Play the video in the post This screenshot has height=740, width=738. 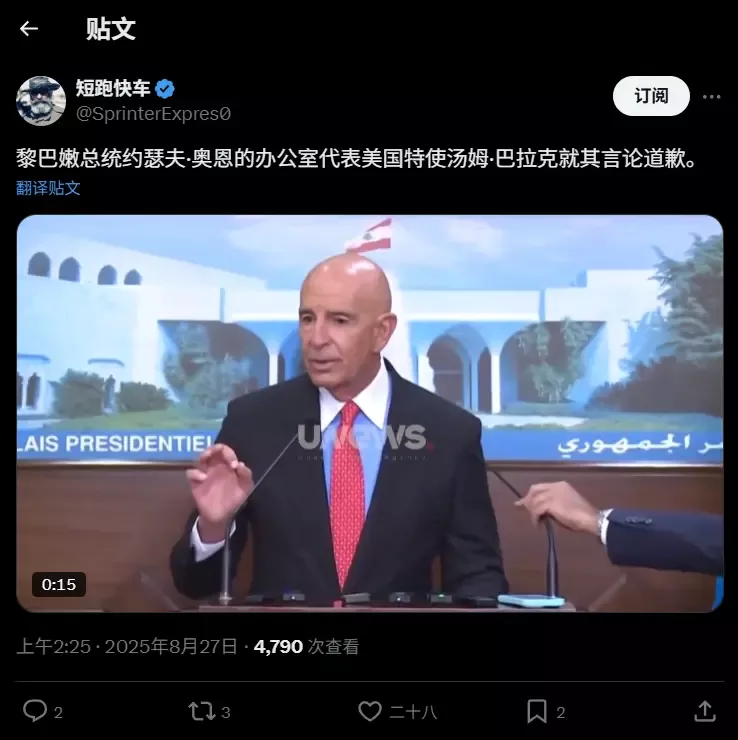pos(369,413)
